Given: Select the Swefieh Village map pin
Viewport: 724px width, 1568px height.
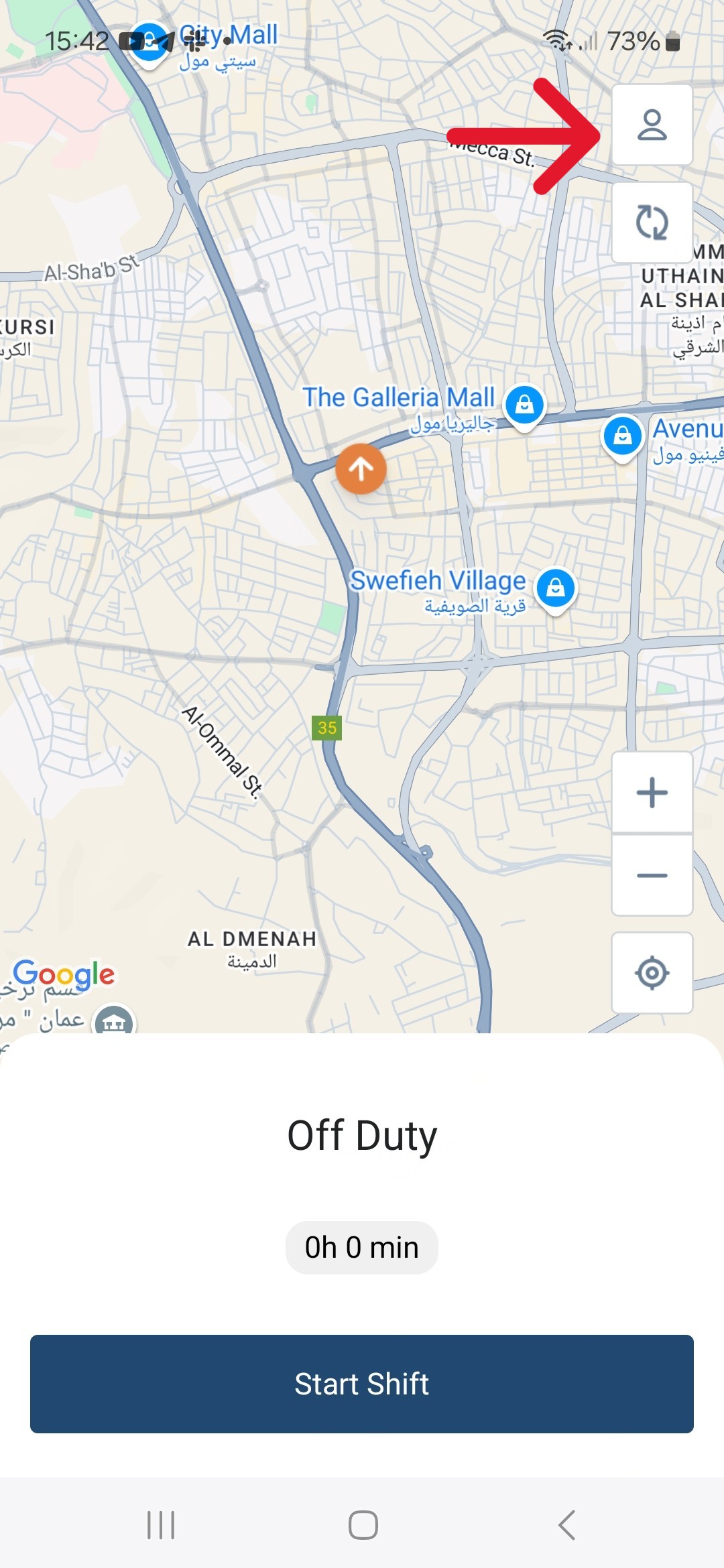Looking at the screenshot, I should point(555,588).
